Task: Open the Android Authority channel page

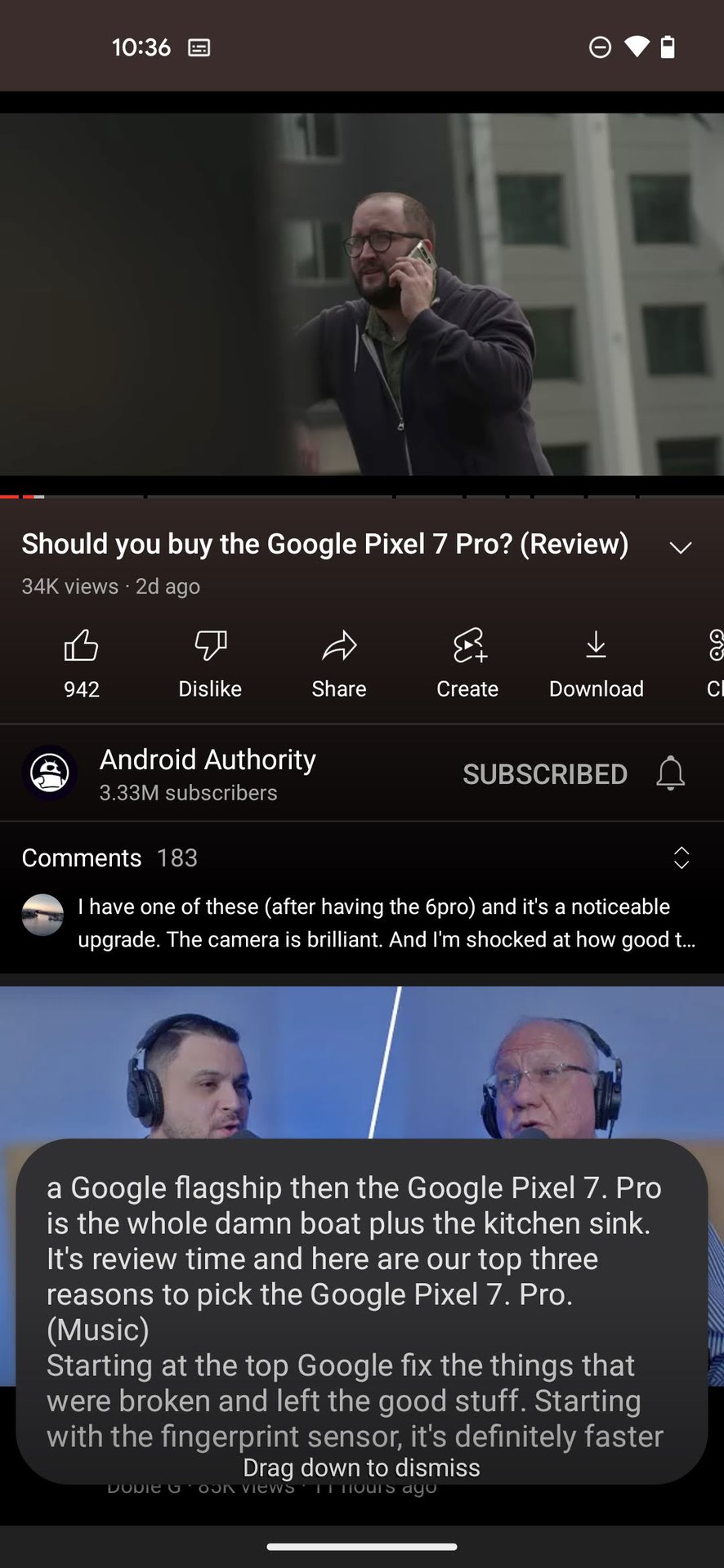Action: (207, 773)
